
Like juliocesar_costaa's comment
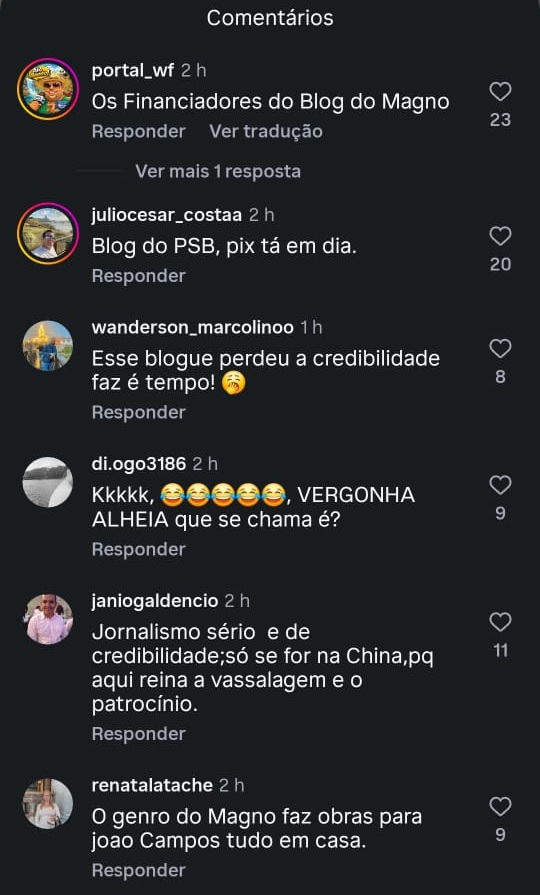point(500,236)
